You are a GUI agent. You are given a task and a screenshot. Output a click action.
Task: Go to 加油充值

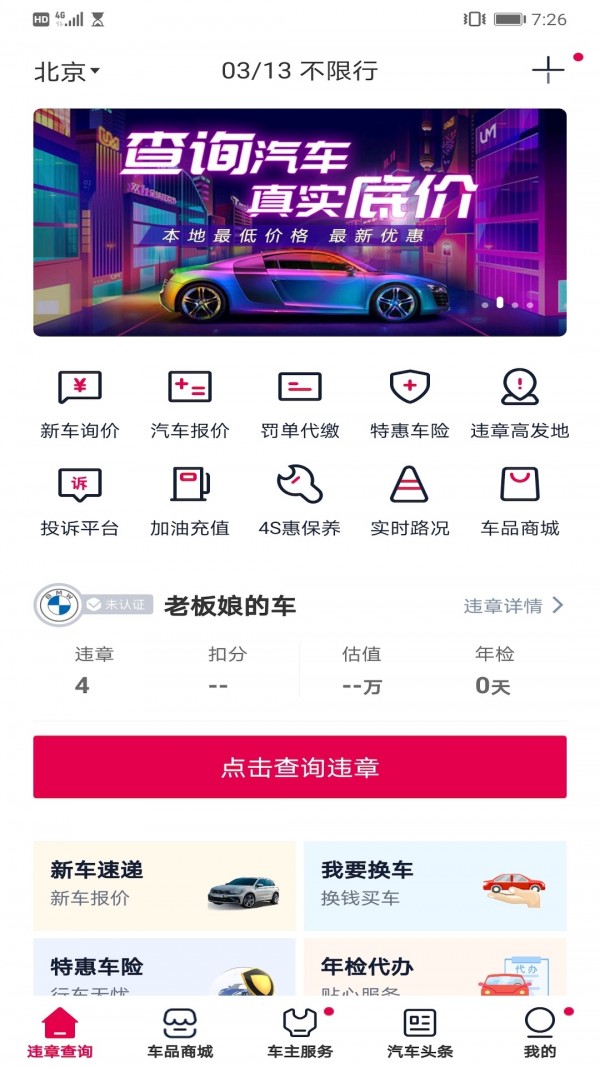pyautogui.click(x=190, y=501)
